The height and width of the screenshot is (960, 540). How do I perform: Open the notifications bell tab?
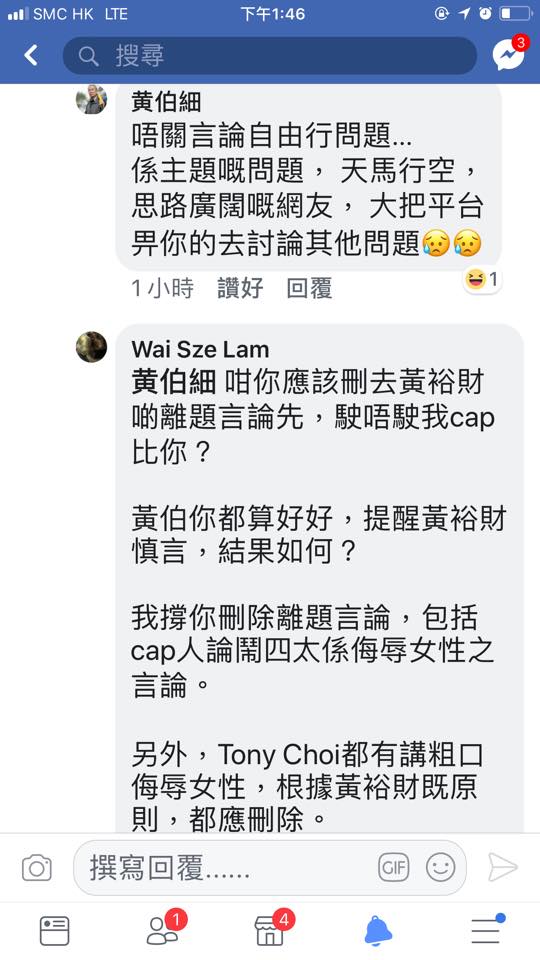[378, 931]
